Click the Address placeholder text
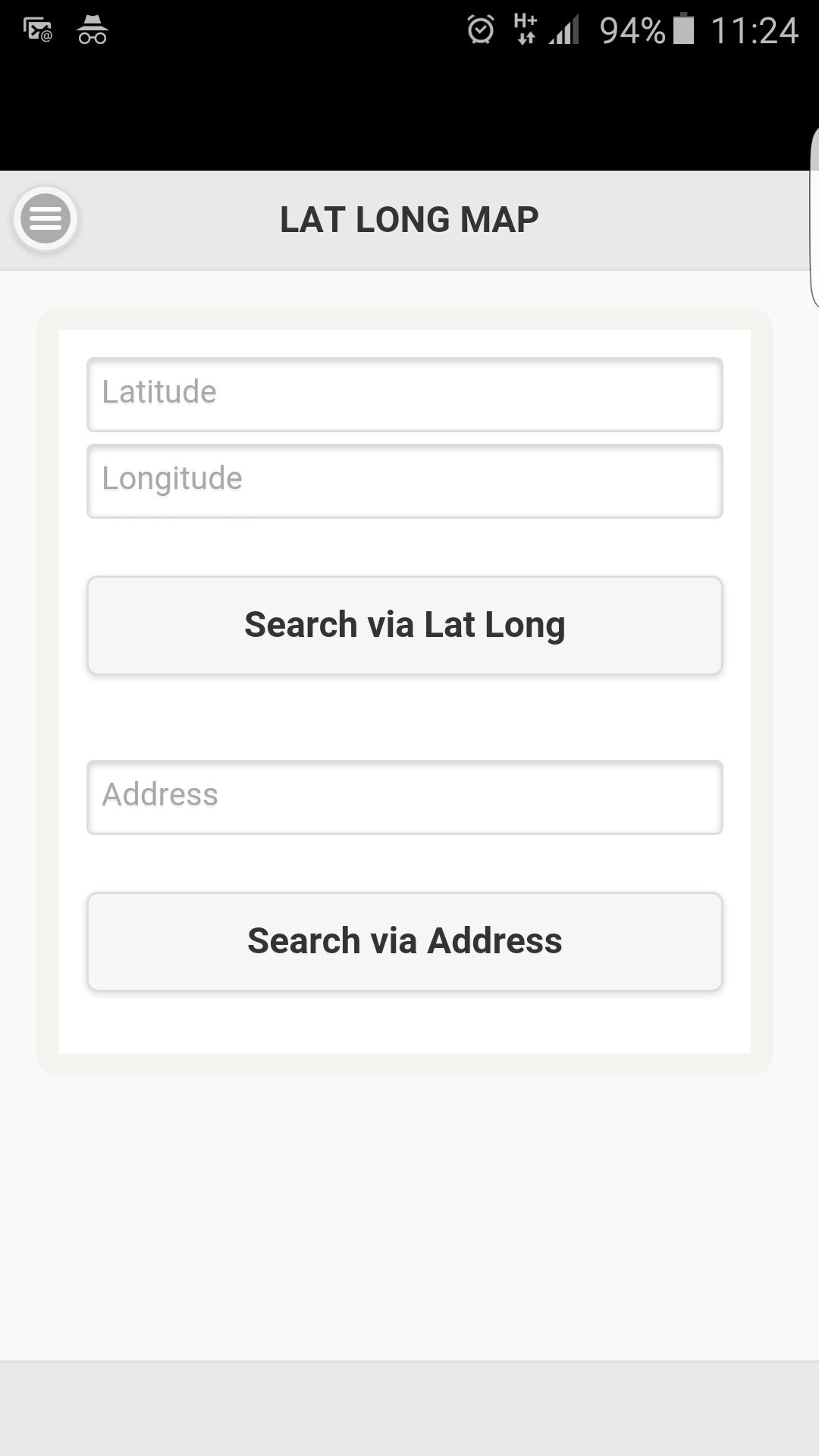Viewport: 819px width, 1456px height. click(x=159, y=794)
